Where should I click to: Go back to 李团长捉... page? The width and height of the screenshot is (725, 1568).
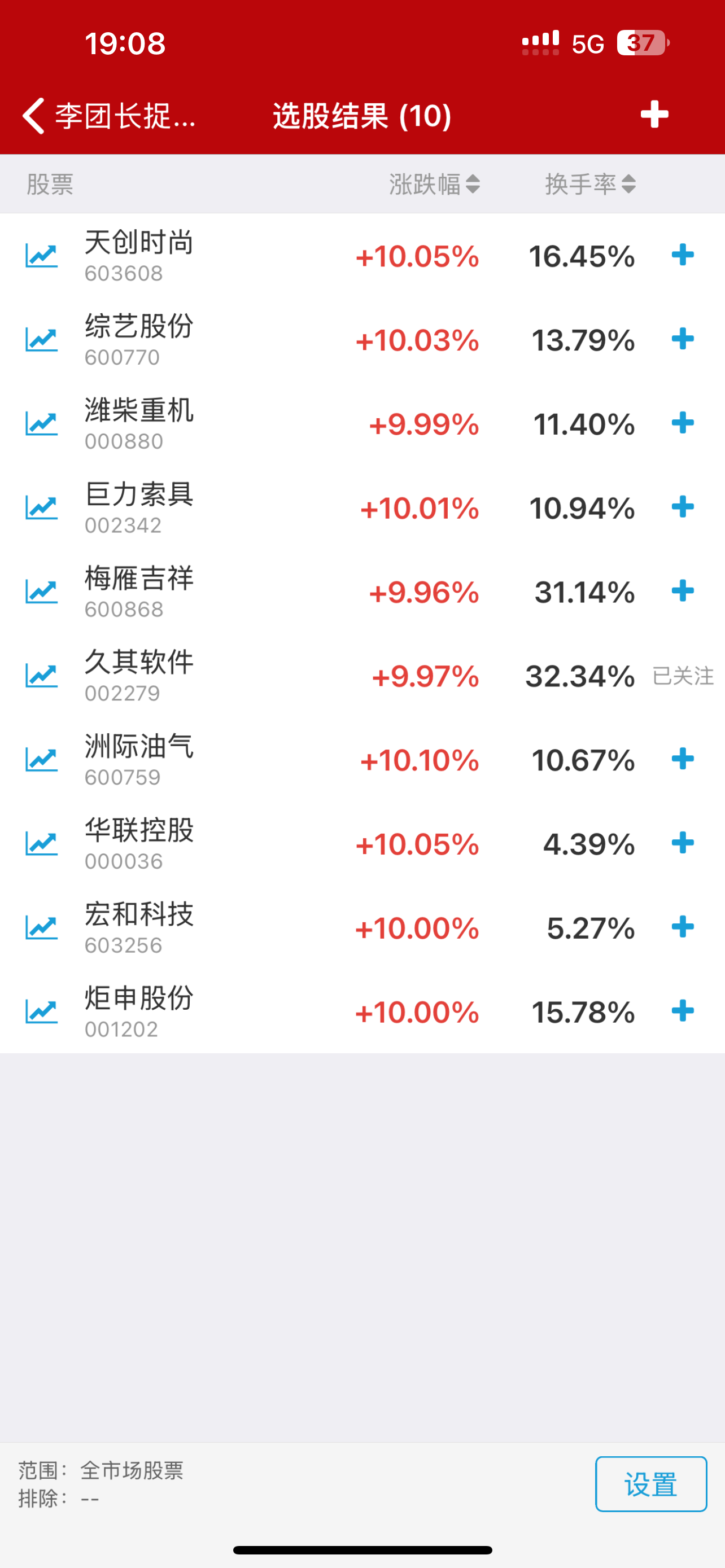click(107, 116)
